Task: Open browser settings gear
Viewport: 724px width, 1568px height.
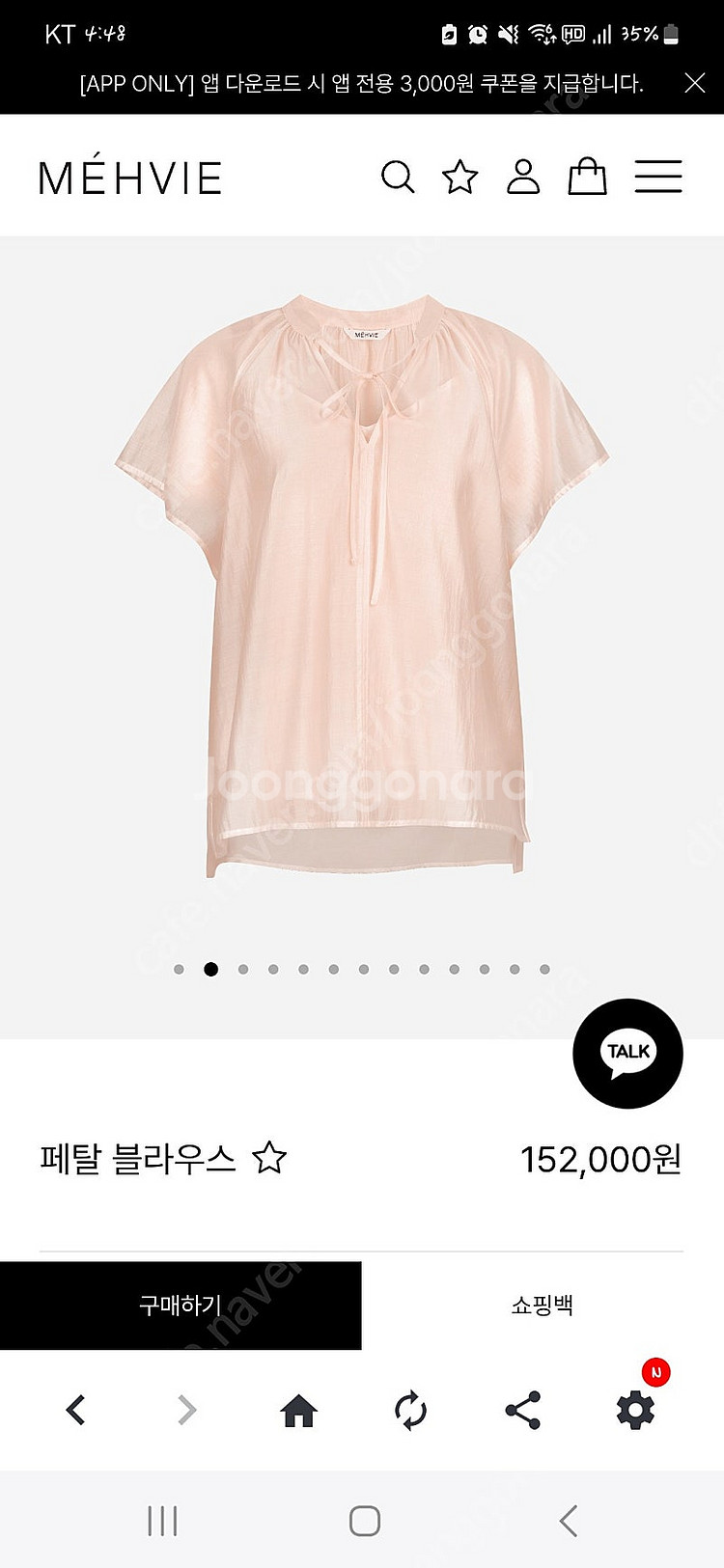Action: (635, 1411)
